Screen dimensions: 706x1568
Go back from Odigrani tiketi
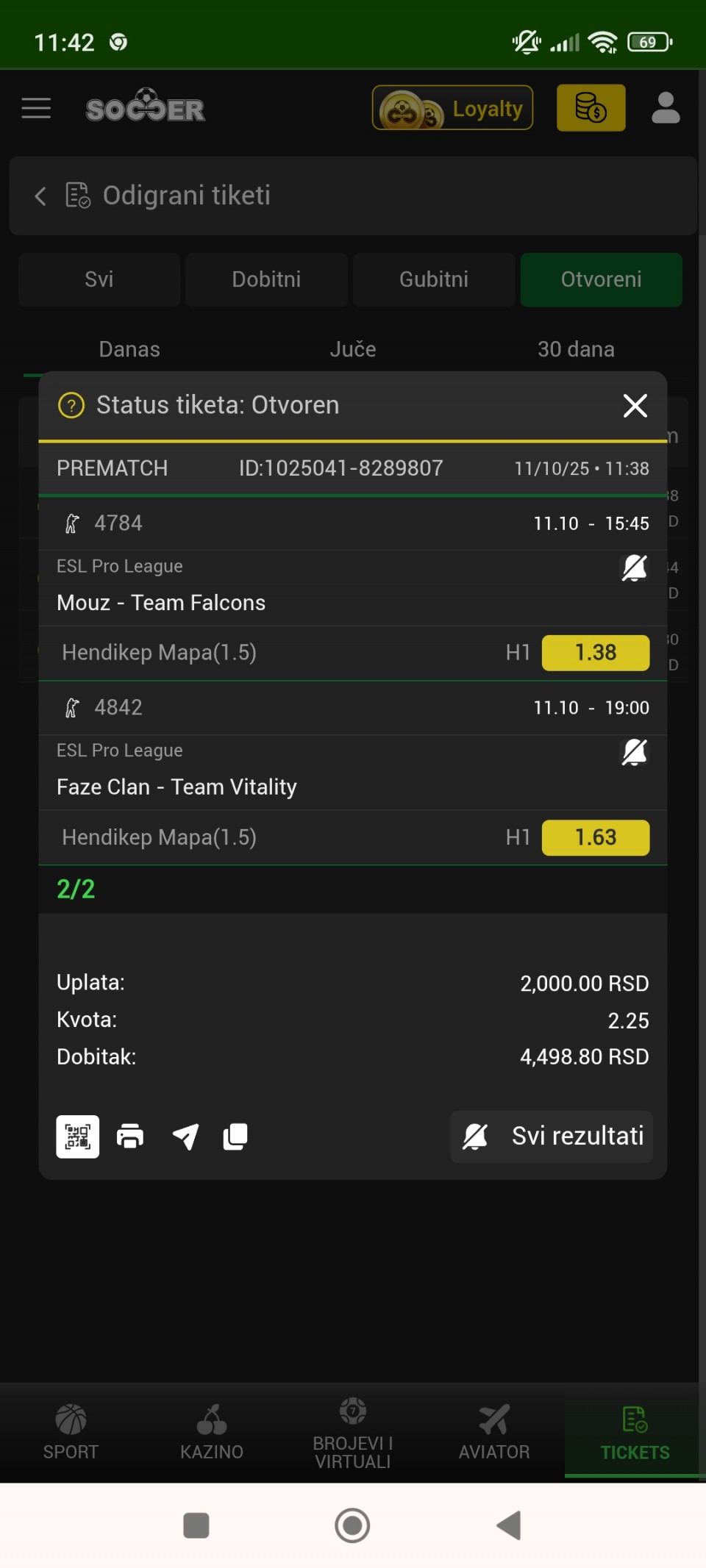point(41,196)
